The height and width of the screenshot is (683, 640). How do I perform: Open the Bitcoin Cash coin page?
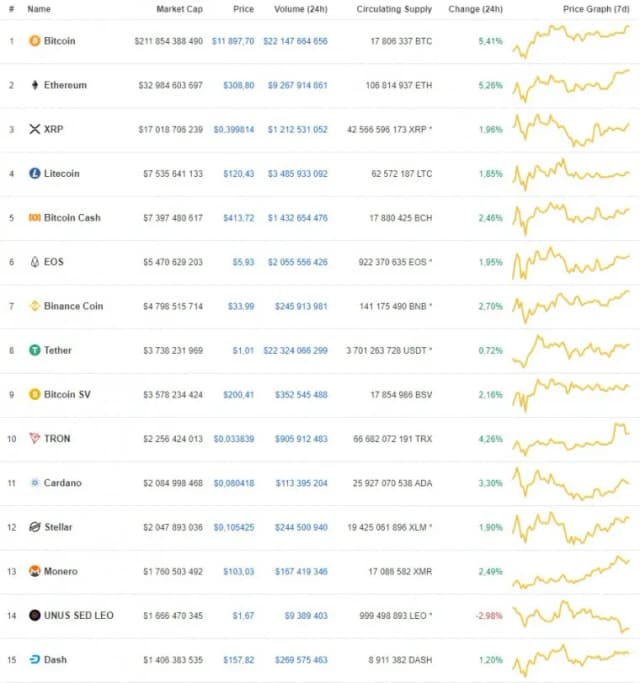click(x=72, y=217)
